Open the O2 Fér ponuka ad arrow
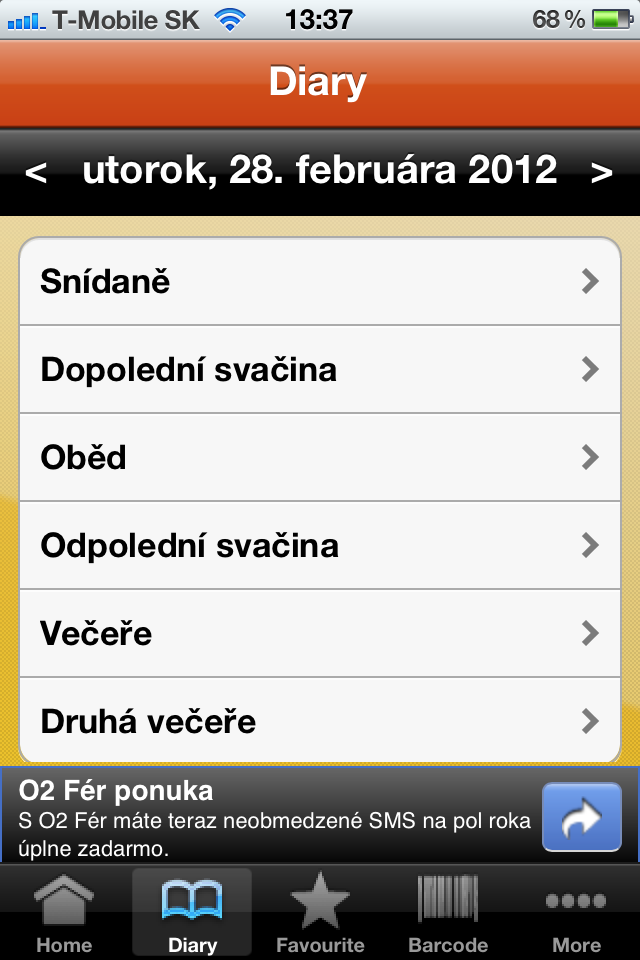The height and width of the screenshot is (960, 640). click(x=581, y=817)
